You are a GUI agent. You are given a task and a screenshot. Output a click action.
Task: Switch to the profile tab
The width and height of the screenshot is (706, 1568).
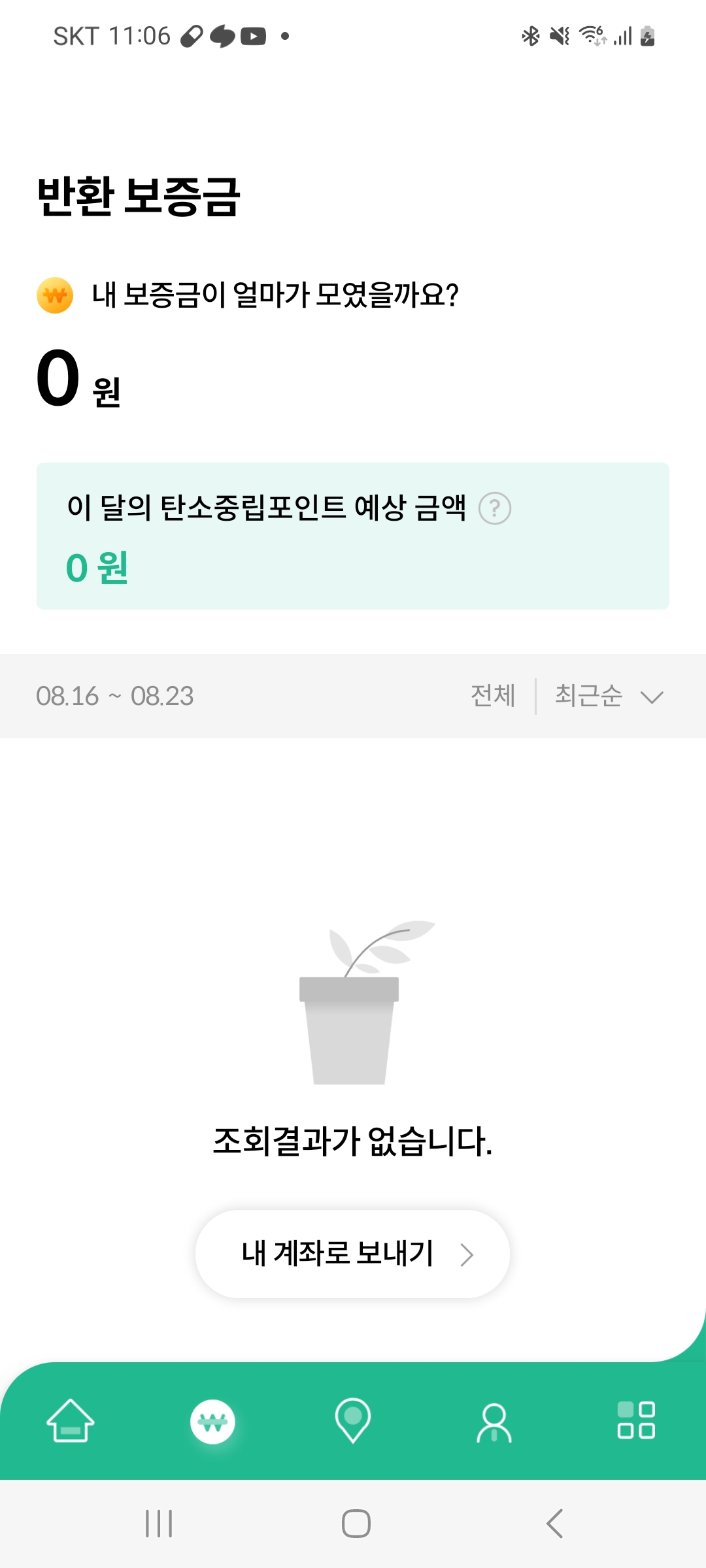tap(494, 1422)
